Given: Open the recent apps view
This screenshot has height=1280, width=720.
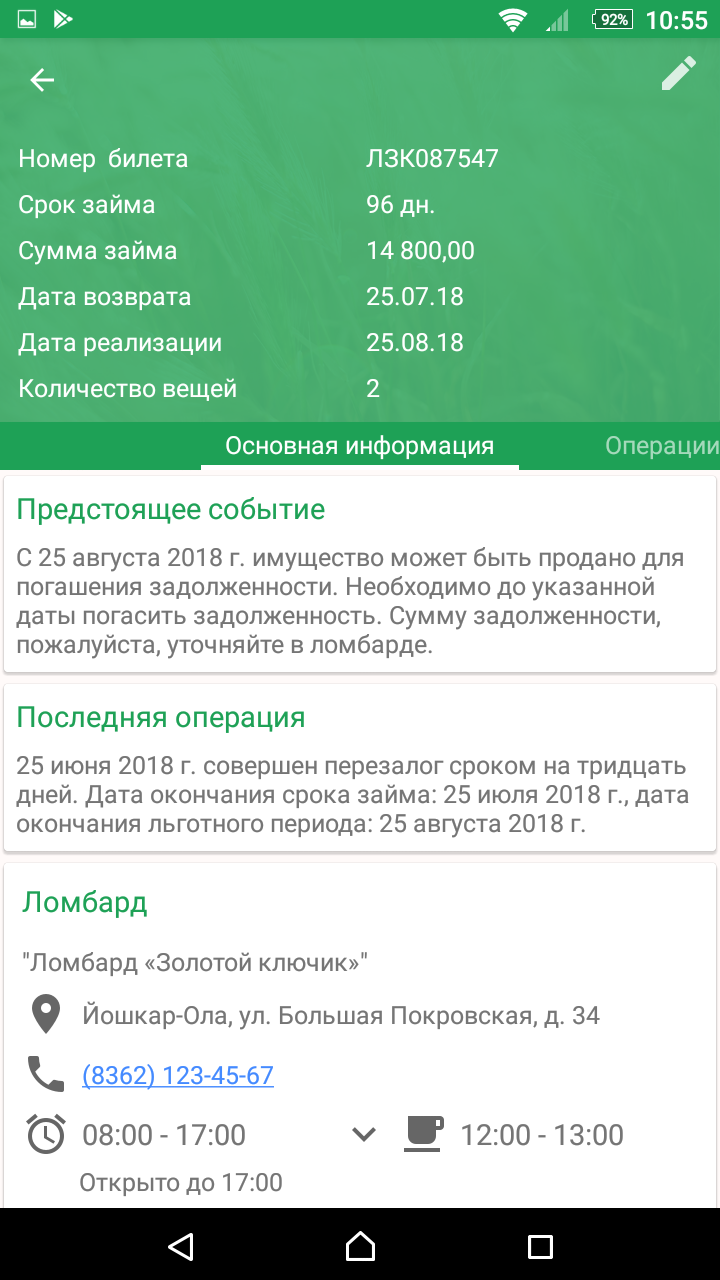Looking at the screenshot, I should click(x=540, y=1245).
